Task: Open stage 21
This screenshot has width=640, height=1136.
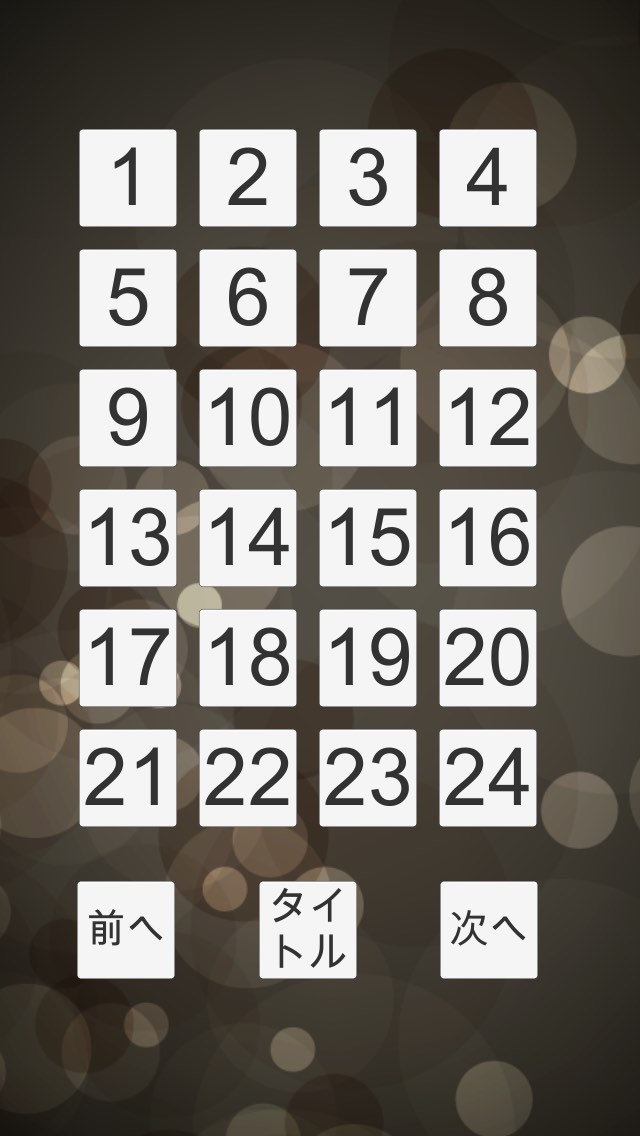Action: (x=128, y=778)
